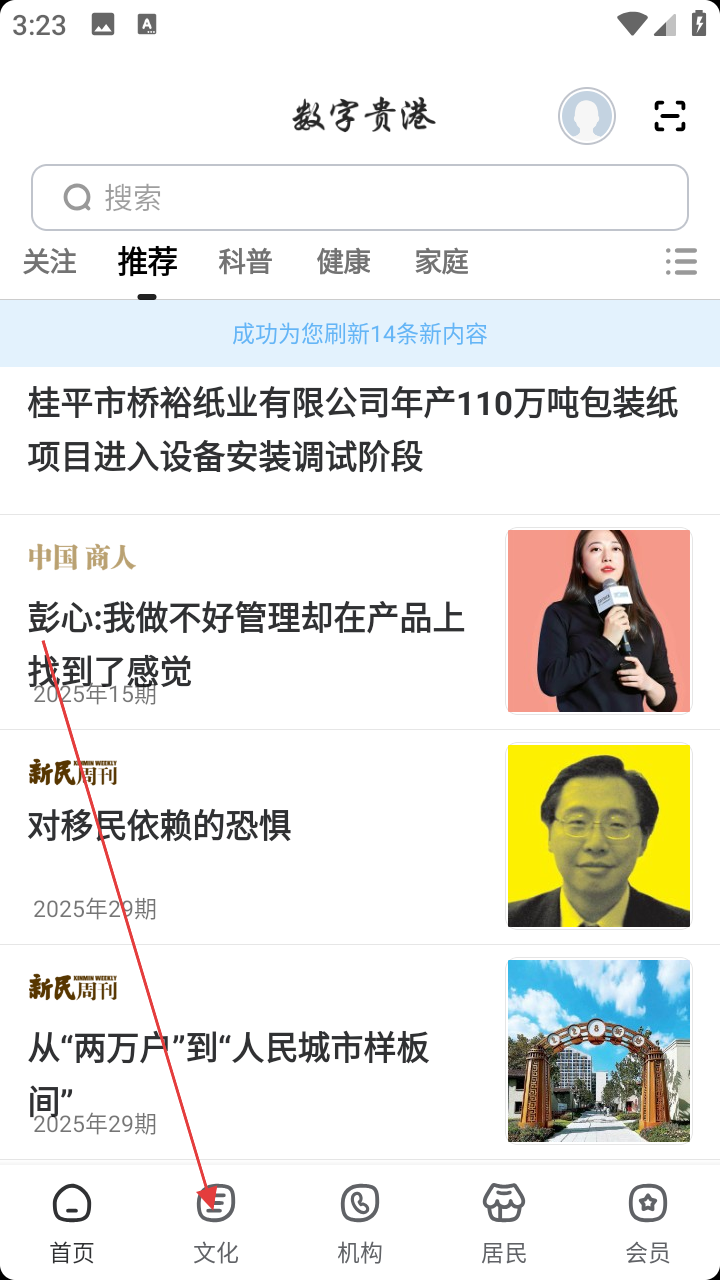Go to the 首页 bottom tab
Viewport: 720px width, 1280px height.
coord(72,1223)
